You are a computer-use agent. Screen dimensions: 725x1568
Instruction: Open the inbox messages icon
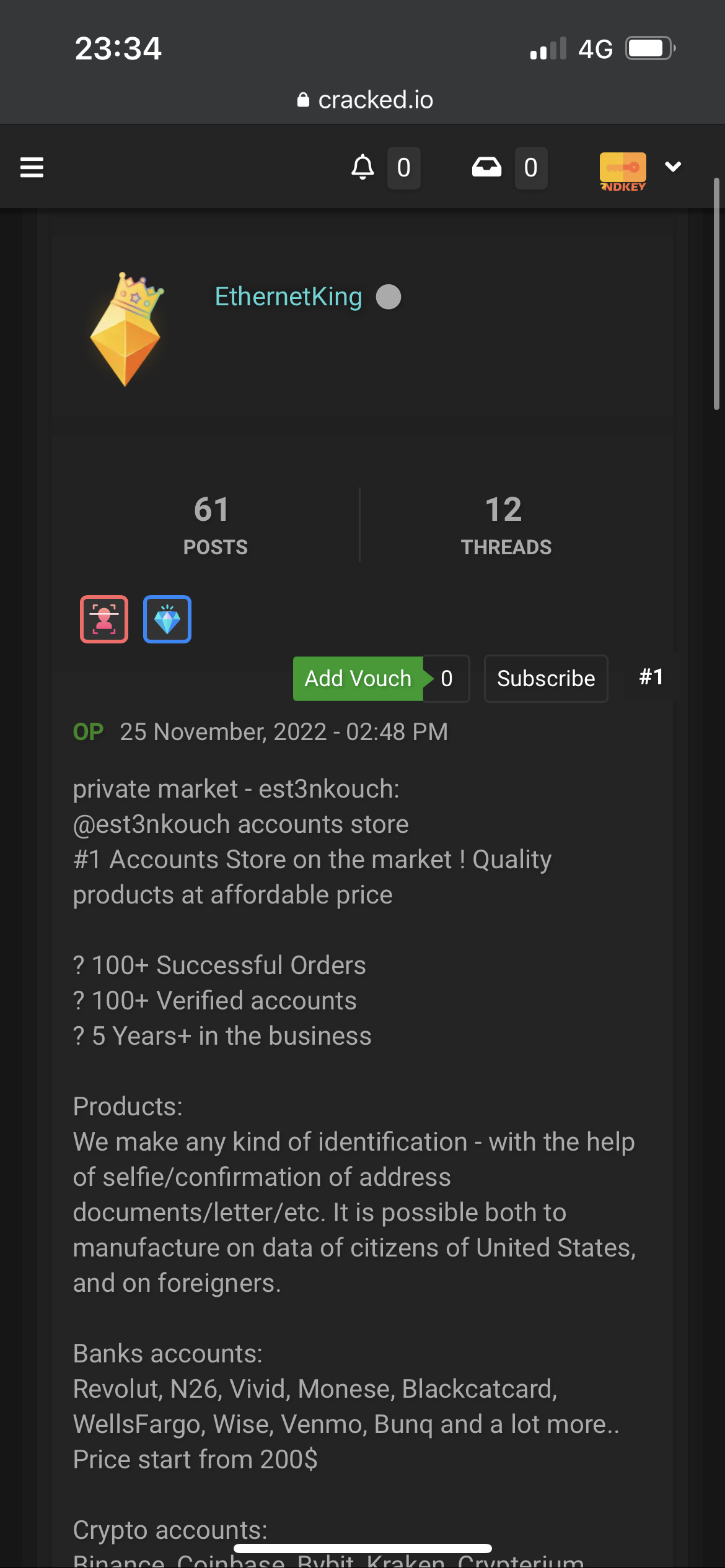tap(486, 167)
